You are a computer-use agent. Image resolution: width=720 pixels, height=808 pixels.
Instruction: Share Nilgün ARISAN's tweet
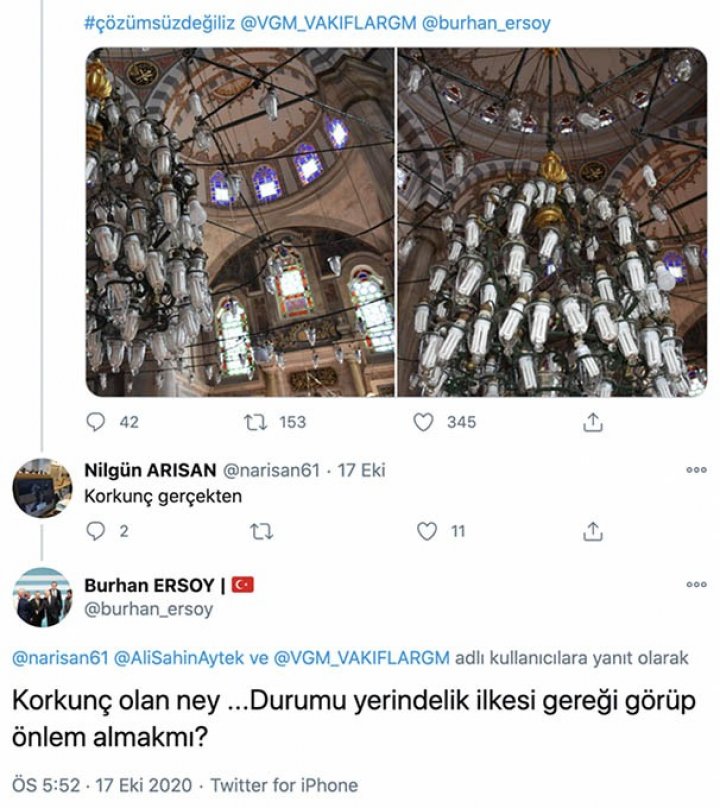(x=592, y=531)
